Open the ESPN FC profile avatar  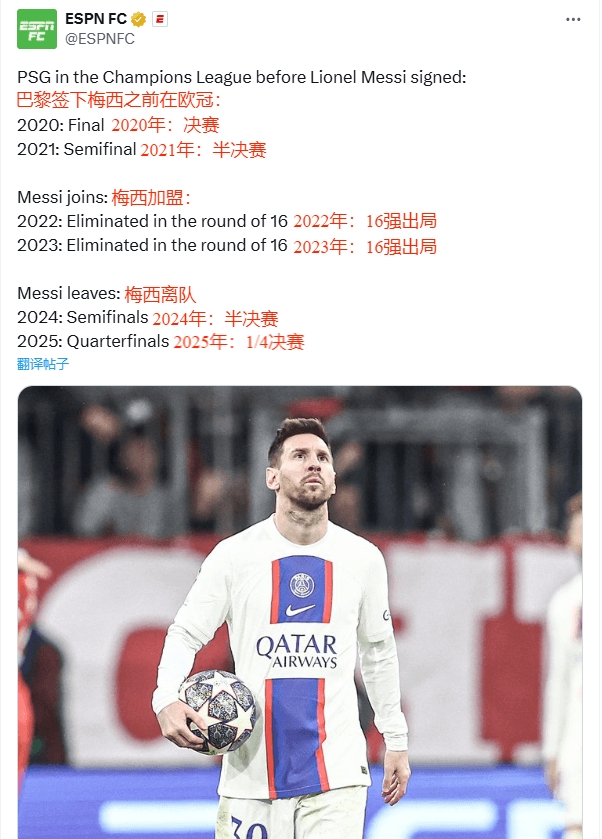coord(37,29)
